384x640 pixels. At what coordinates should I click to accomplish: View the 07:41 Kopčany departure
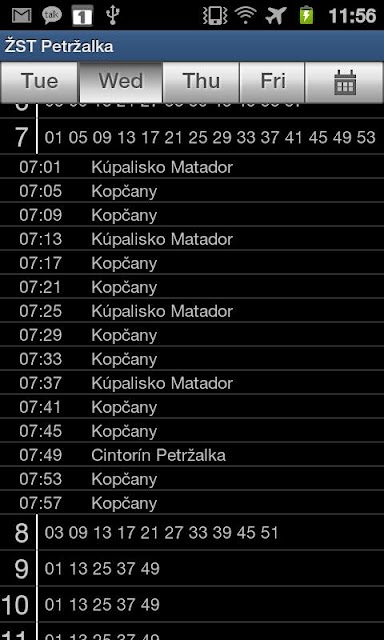tap(192, 407)
